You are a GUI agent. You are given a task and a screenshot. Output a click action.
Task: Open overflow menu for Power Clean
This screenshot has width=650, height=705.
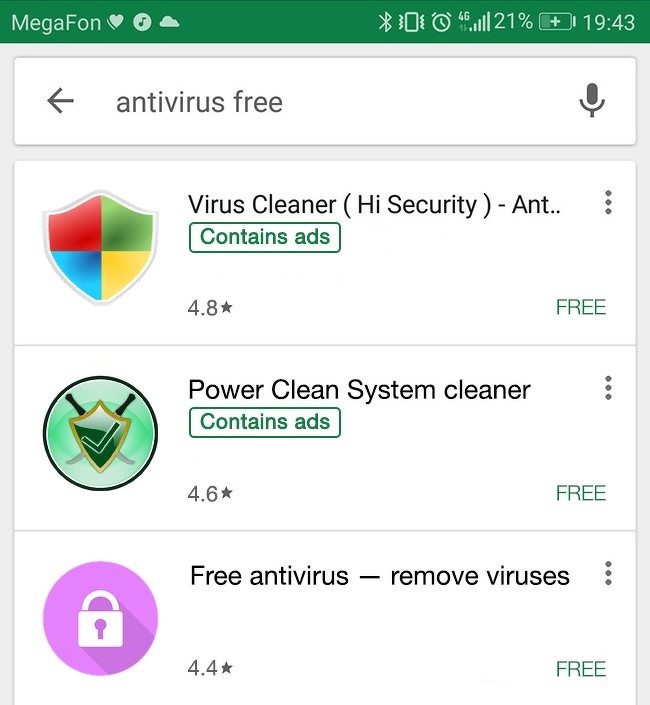click(608, 388)
